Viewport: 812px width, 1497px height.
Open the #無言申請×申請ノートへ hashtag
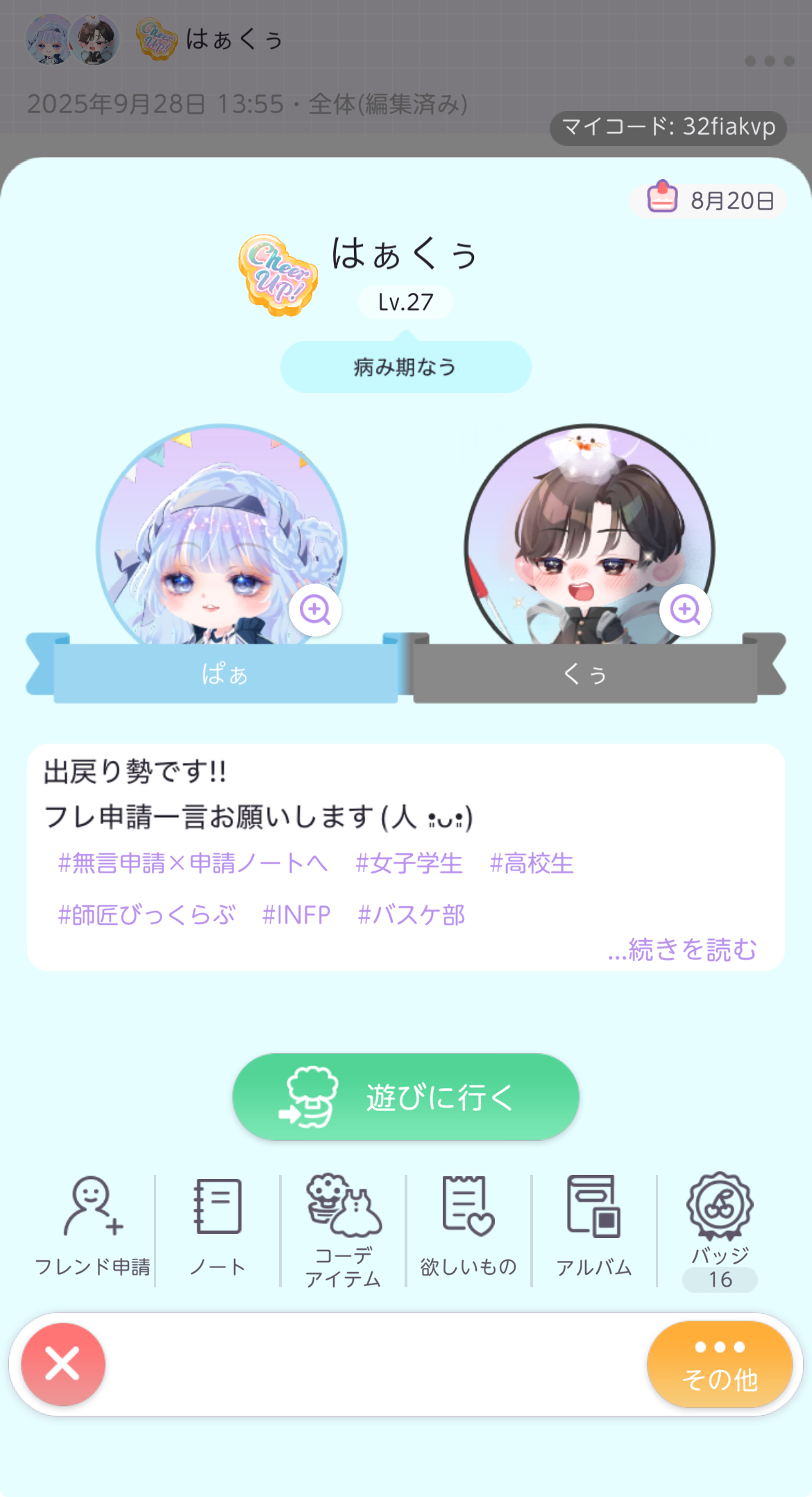point(192,864)
